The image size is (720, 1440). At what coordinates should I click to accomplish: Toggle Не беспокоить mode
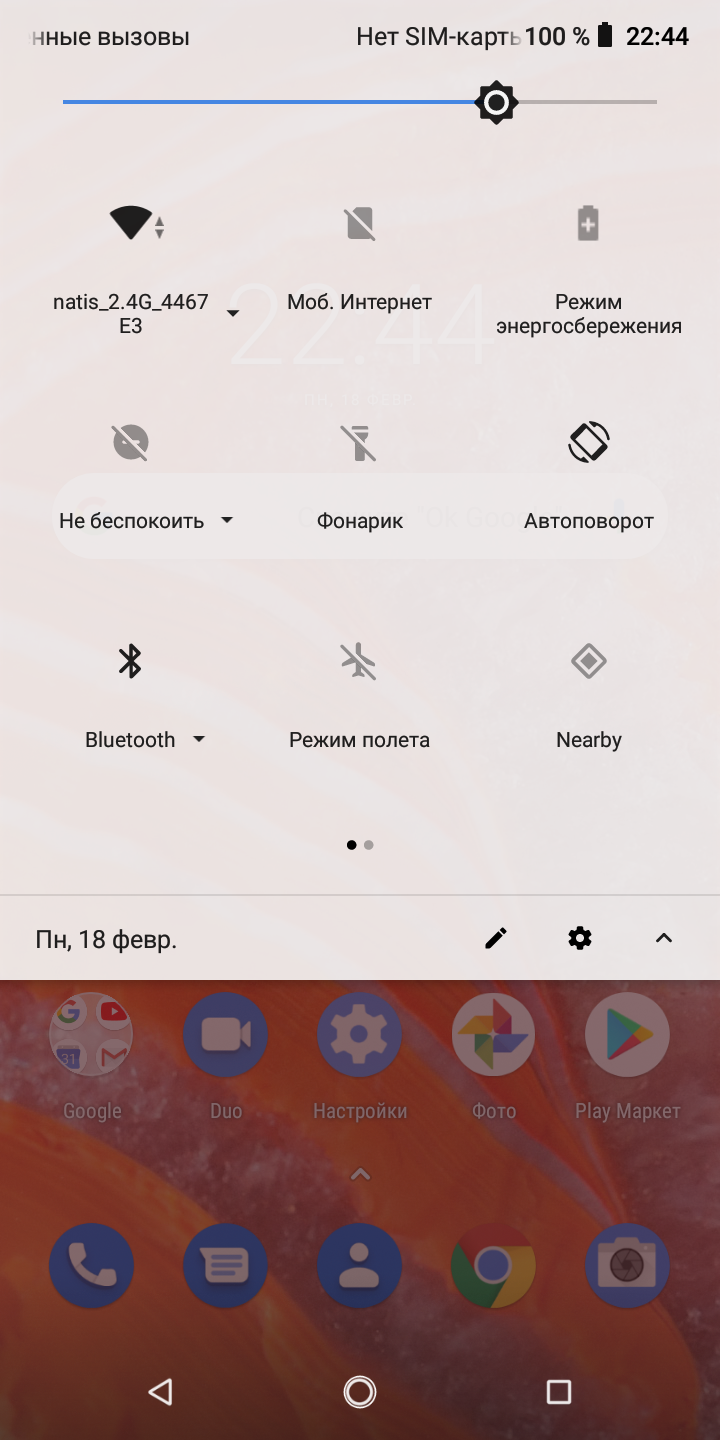pos(131,442)
